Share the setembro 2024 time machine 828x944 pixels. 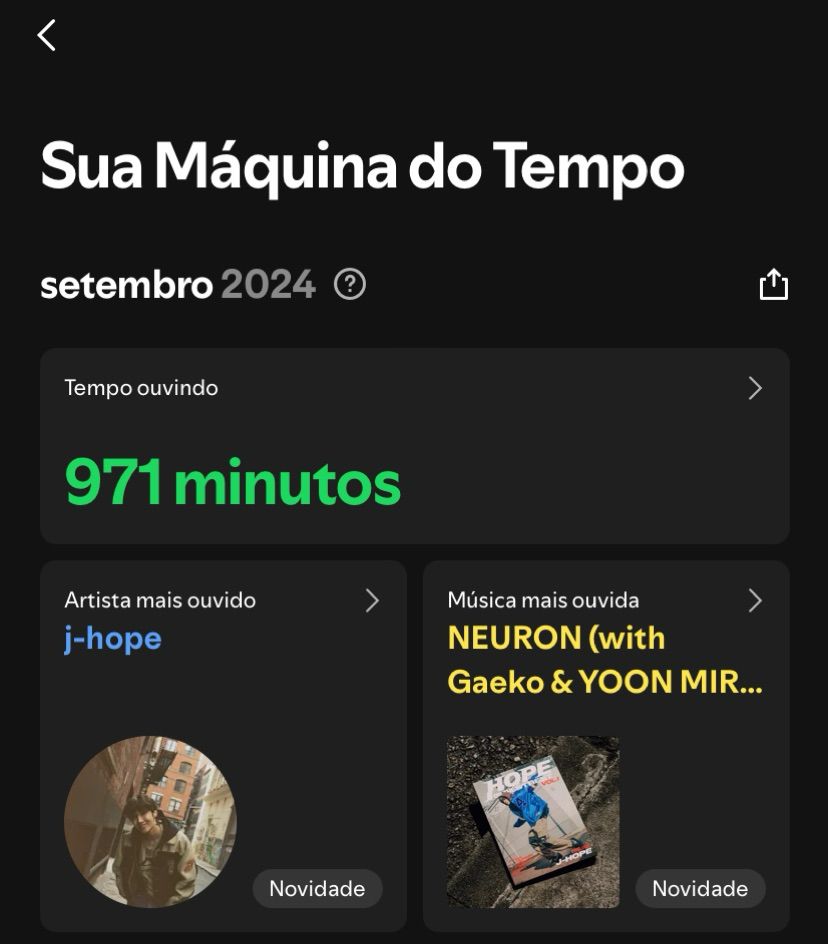(773, 285)
